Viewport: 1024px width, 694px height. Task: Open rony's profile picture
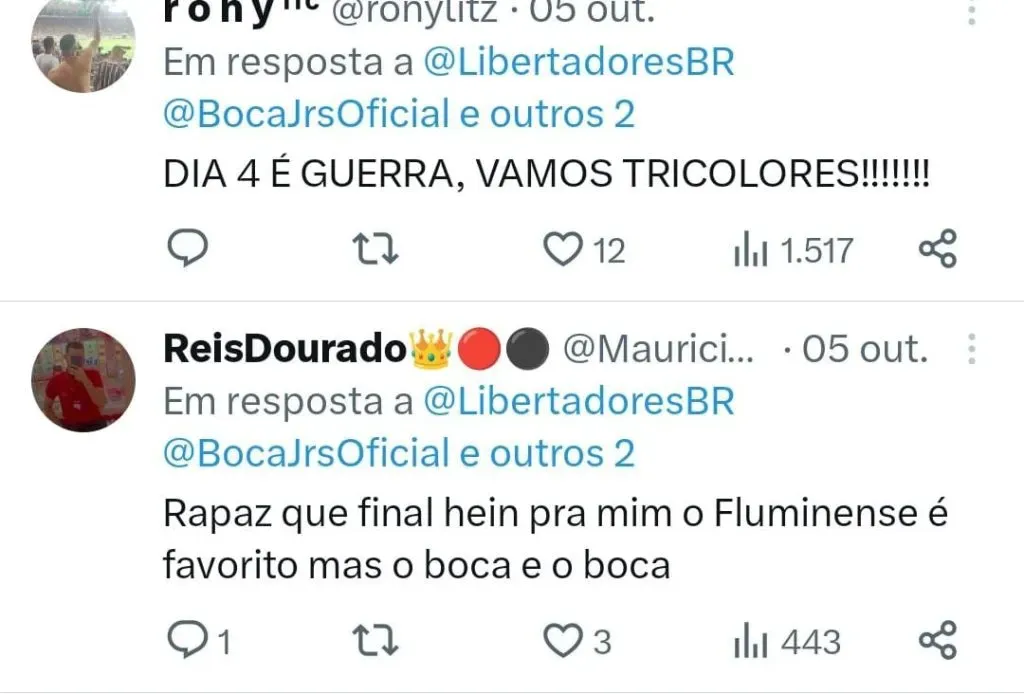click(83, 46)
